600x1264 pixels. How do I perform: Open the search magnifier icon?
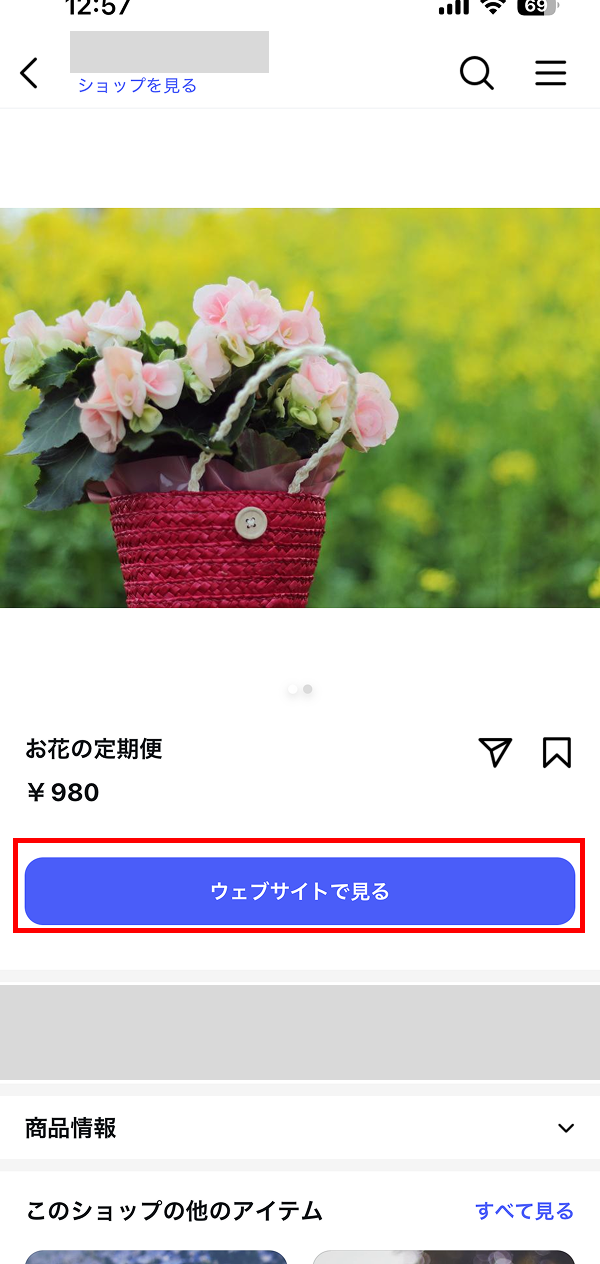point(476,73)
